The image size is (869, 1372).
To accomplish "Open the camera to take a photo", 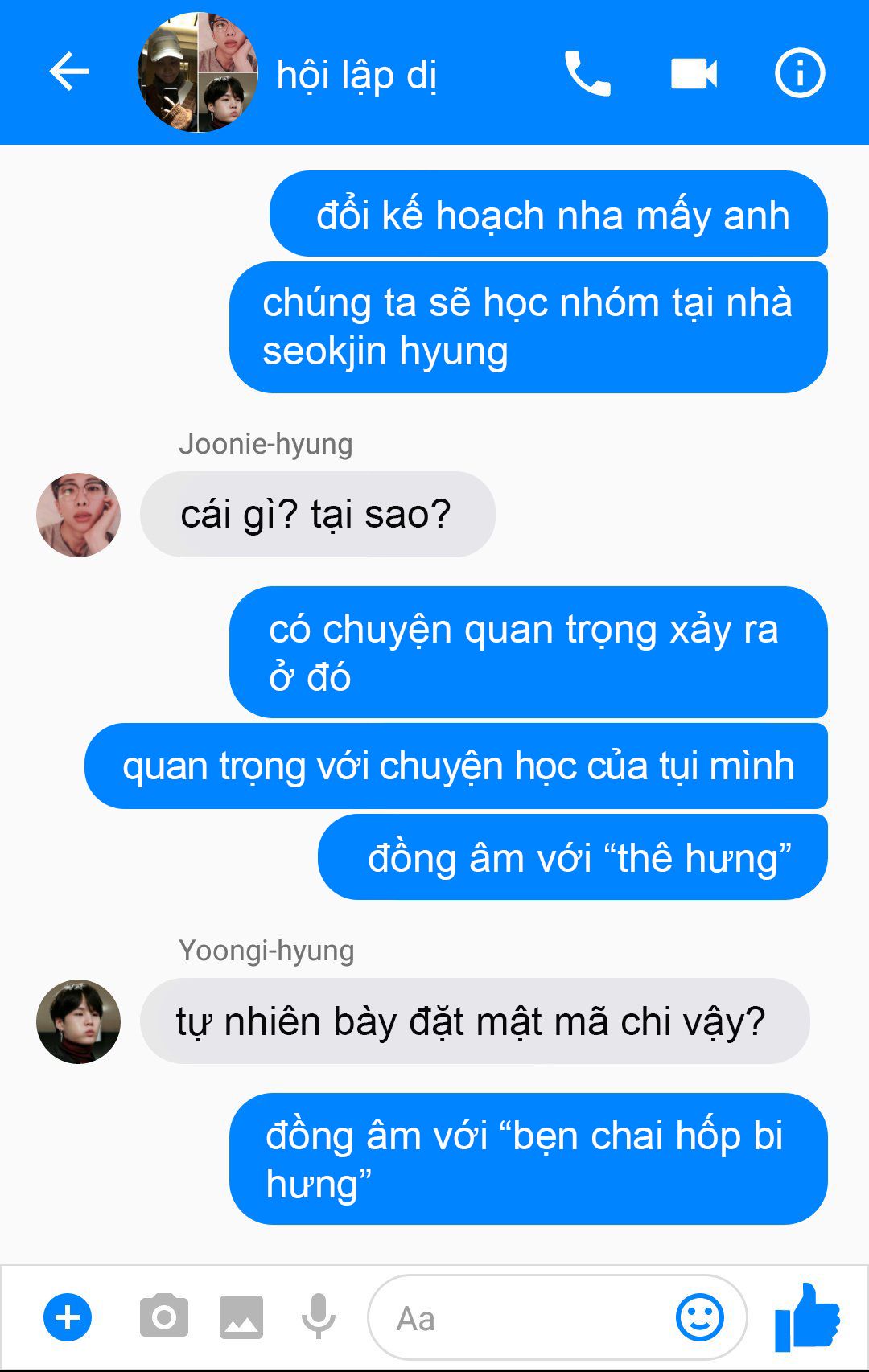I will click(x=164, y=1317).
